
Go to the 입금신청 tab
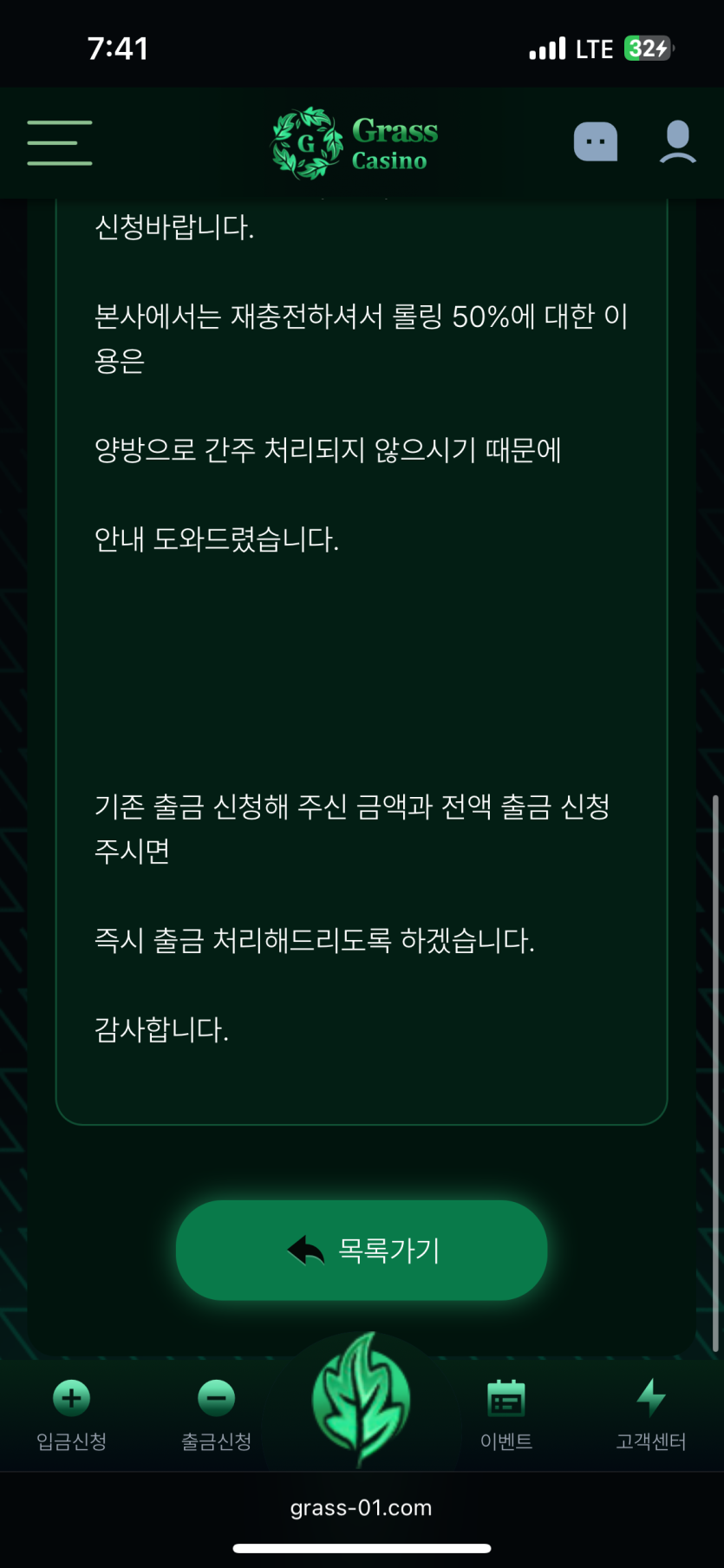click(x=72, y=1412)
